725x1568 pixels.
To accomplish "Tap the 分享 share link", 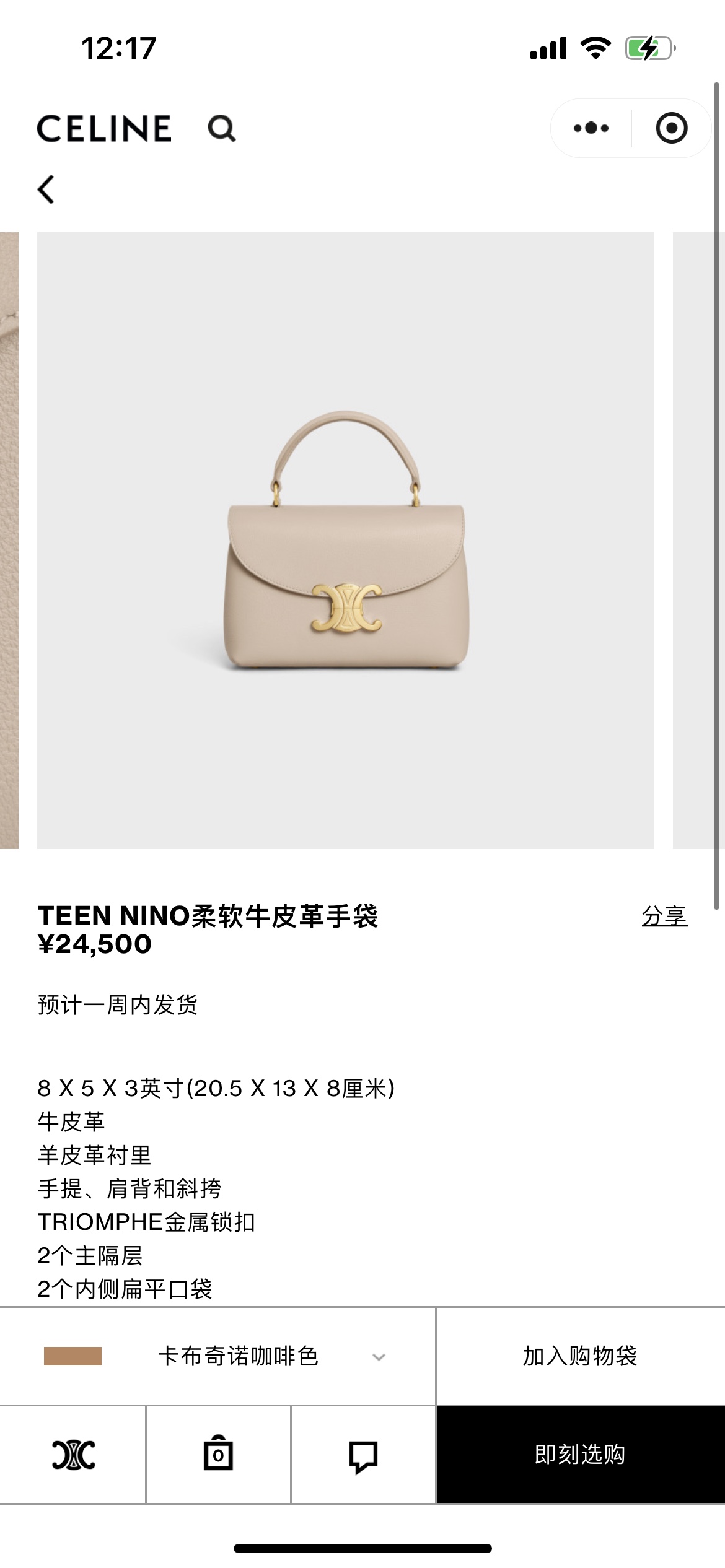I will (664, 916).
